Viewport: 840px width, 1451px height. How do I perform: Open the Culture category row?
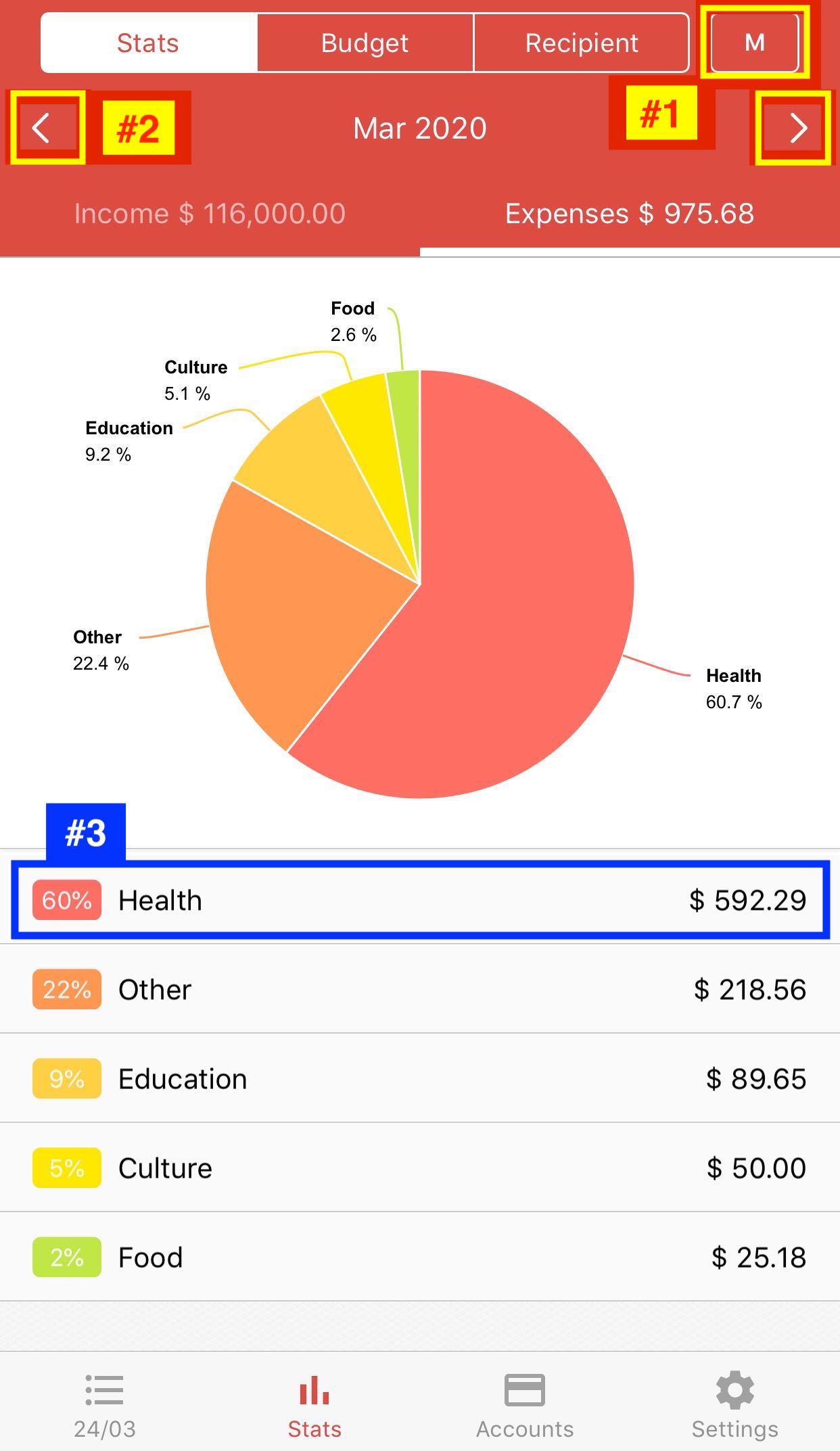coord(420,1168)
